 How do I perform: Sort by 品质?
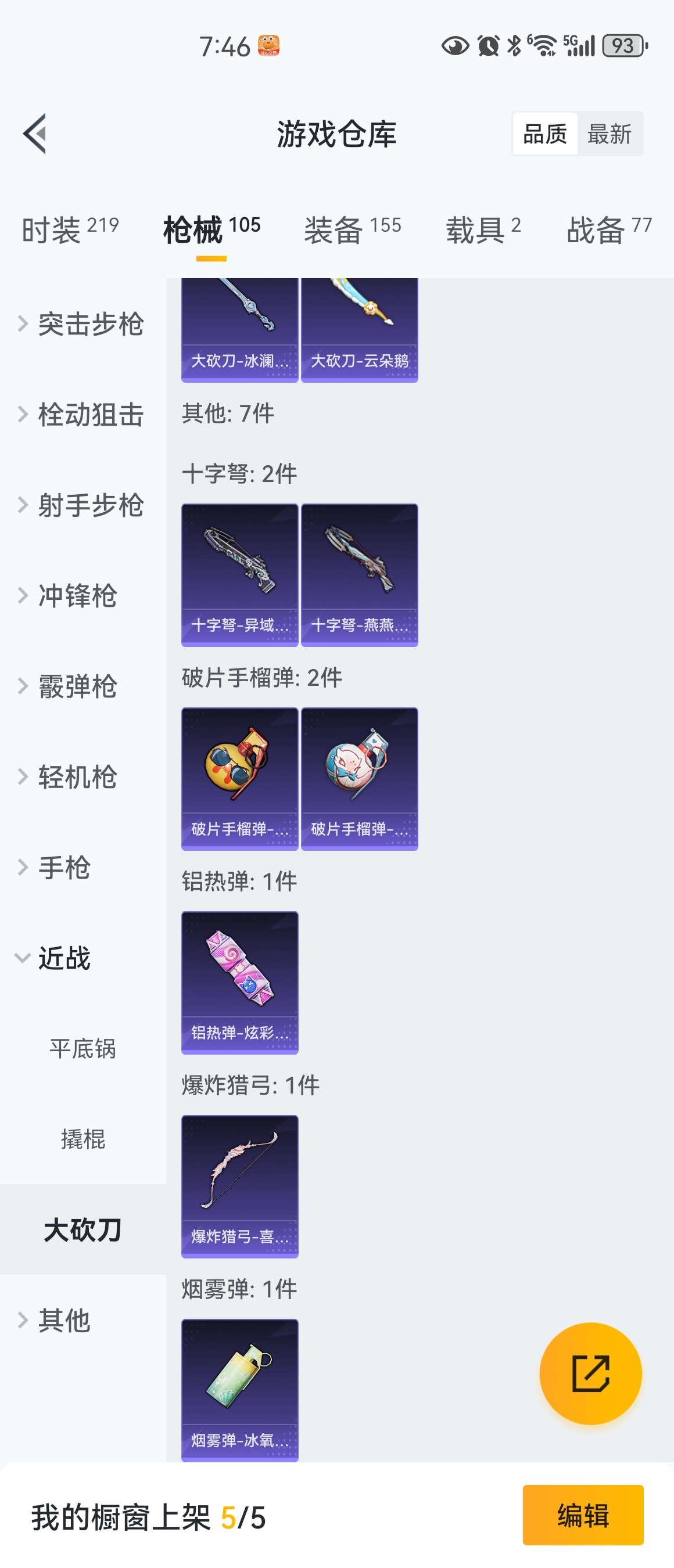(545, 134)
